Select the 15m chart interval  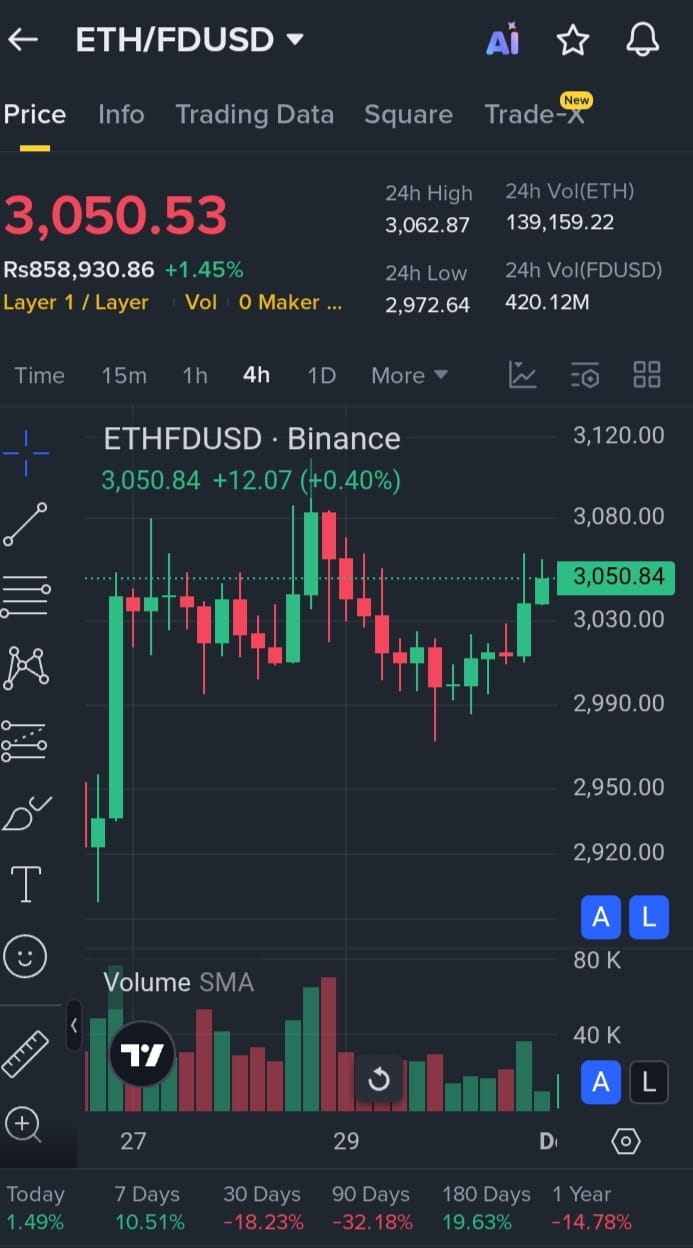124,376
